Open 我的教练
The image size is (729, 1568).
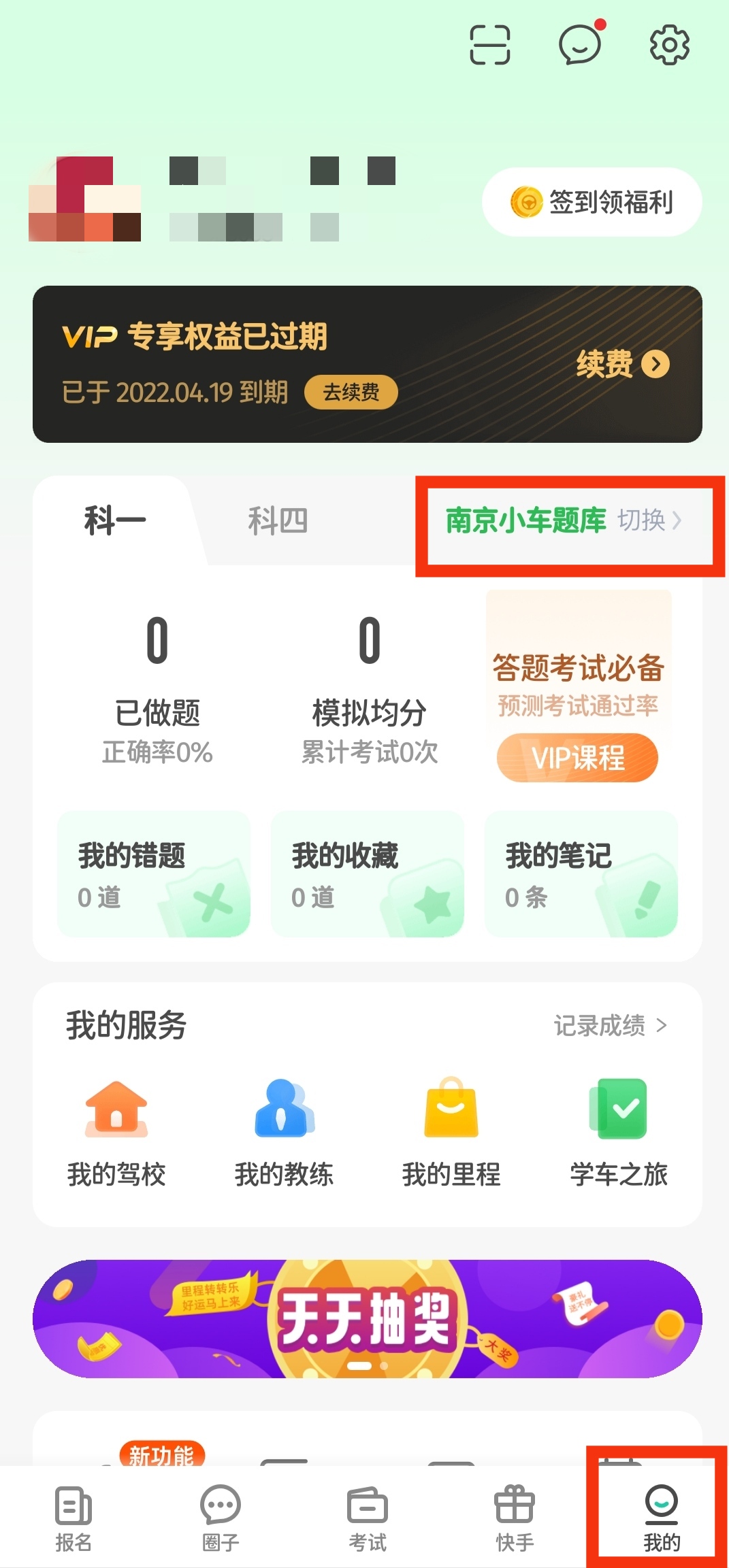[x=284, y=1132]
